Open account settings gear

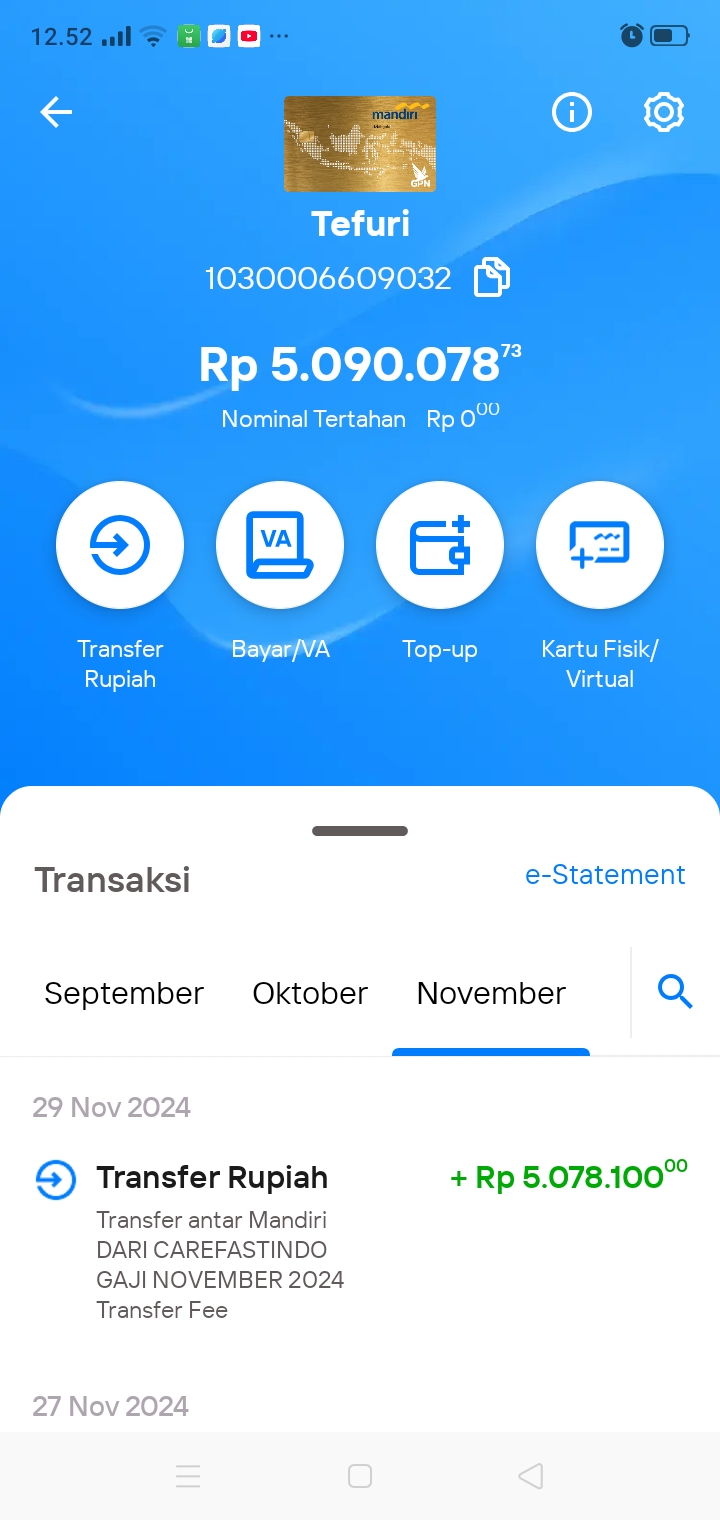pyautogui.click(x=664, y=112)
